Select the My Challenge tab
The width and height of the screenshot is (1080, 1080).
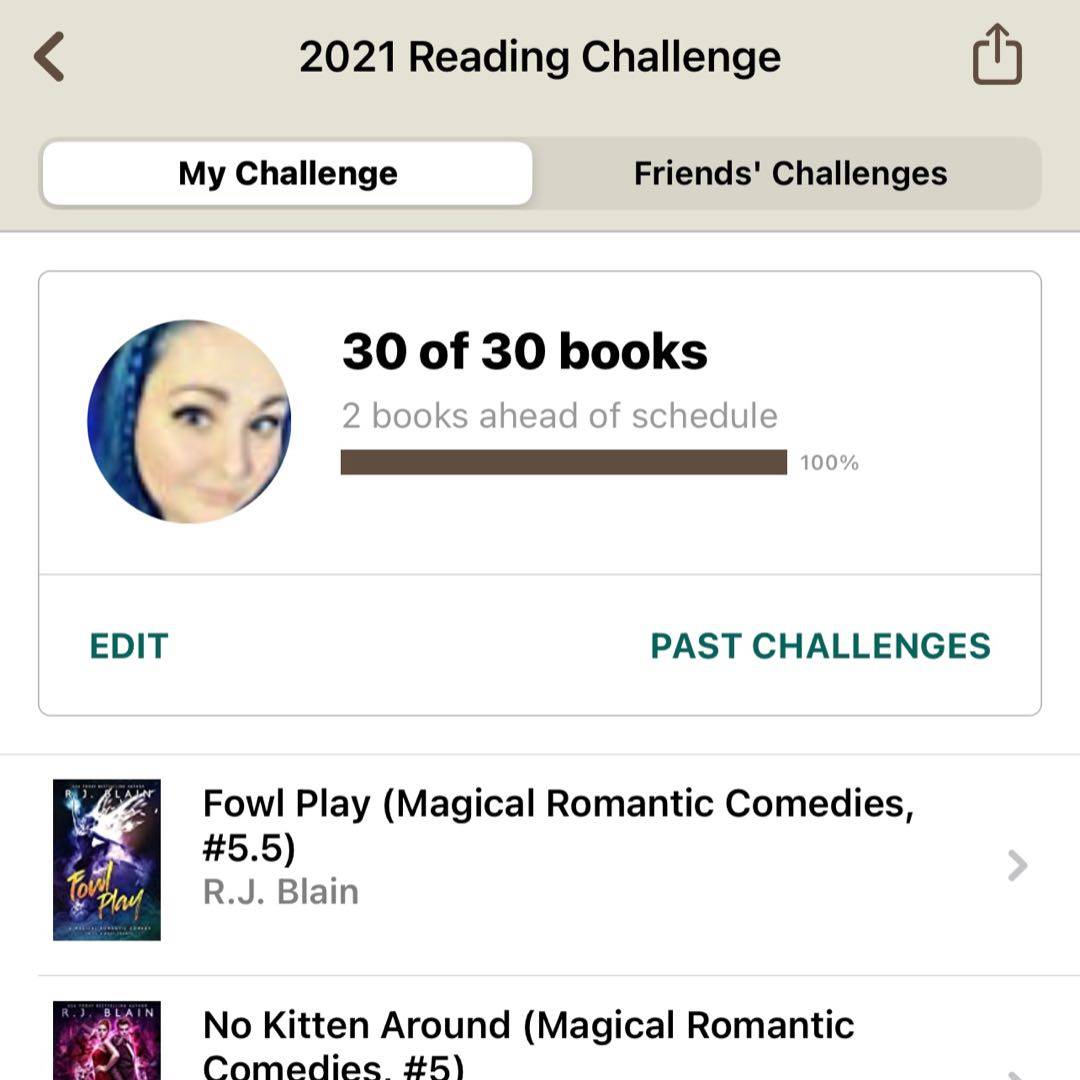coord(287,173)
